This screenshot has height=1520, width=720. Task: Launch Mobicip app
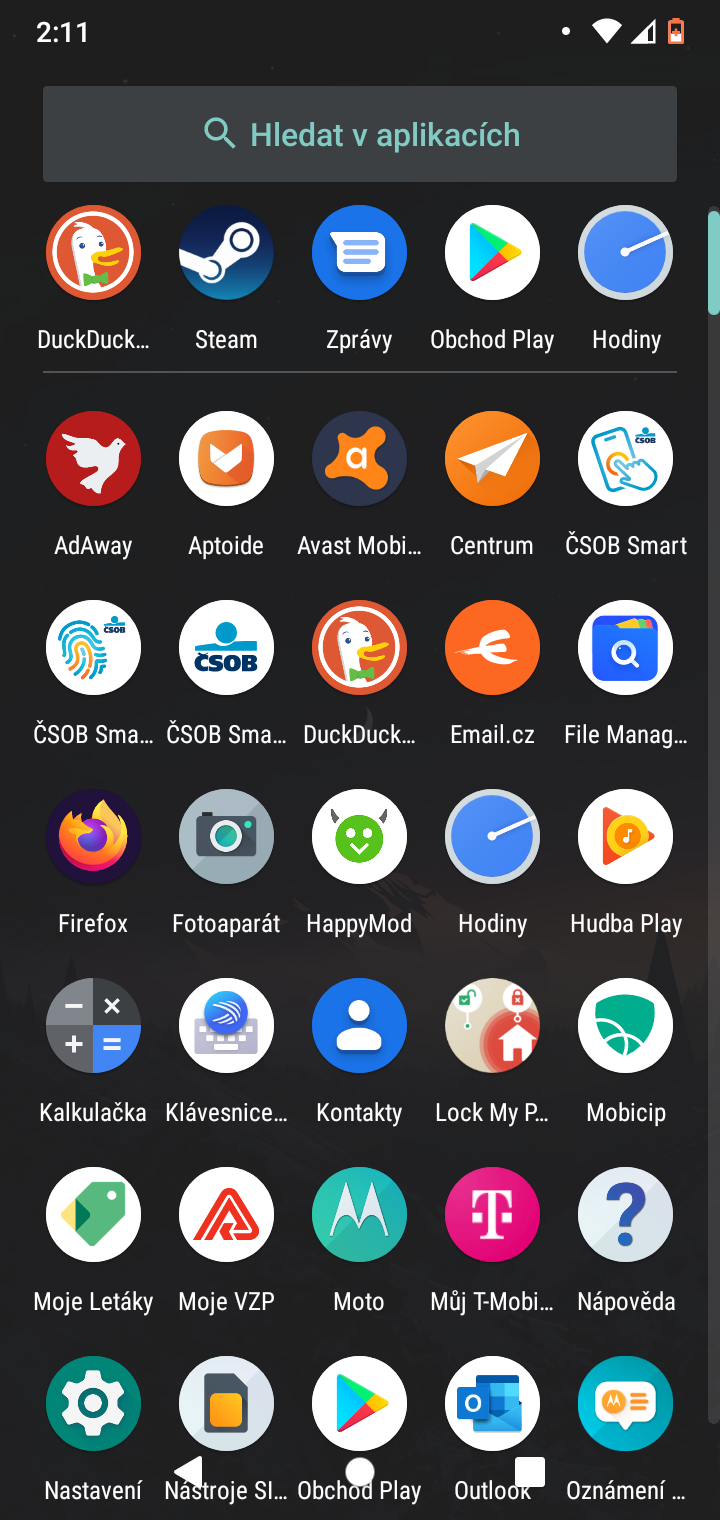pos(625,1026)
